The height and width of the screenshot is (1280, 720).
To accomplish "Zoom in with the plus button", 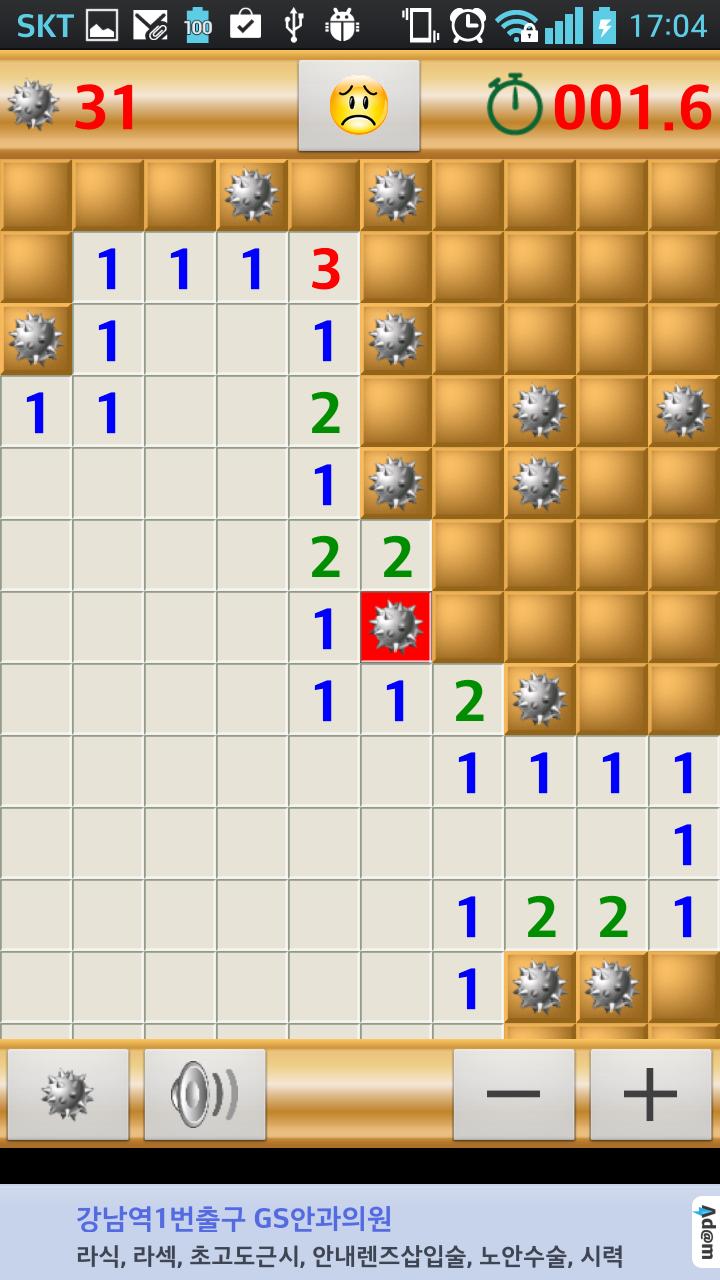I will coord(651,1094).
